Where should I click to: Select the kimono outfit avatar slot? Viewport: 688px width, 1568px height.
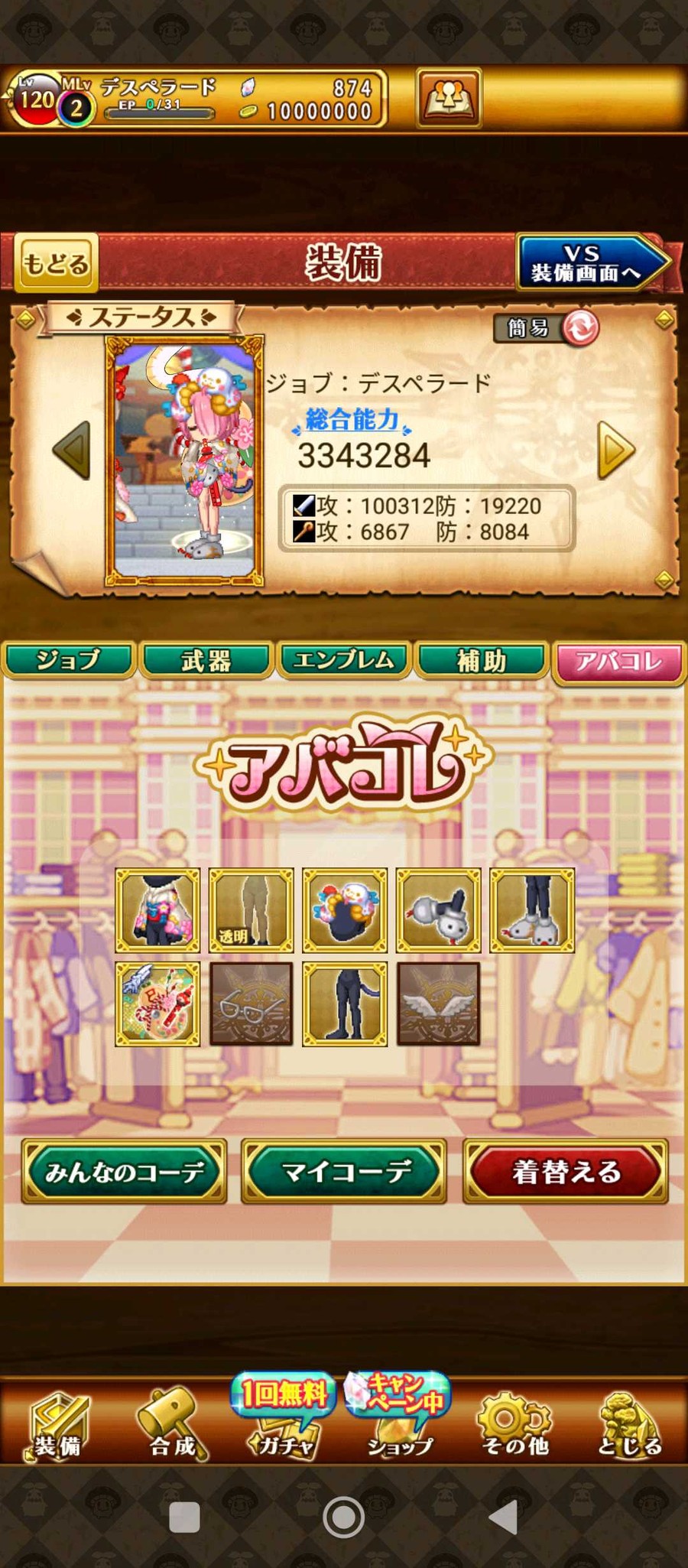[157, 910]
